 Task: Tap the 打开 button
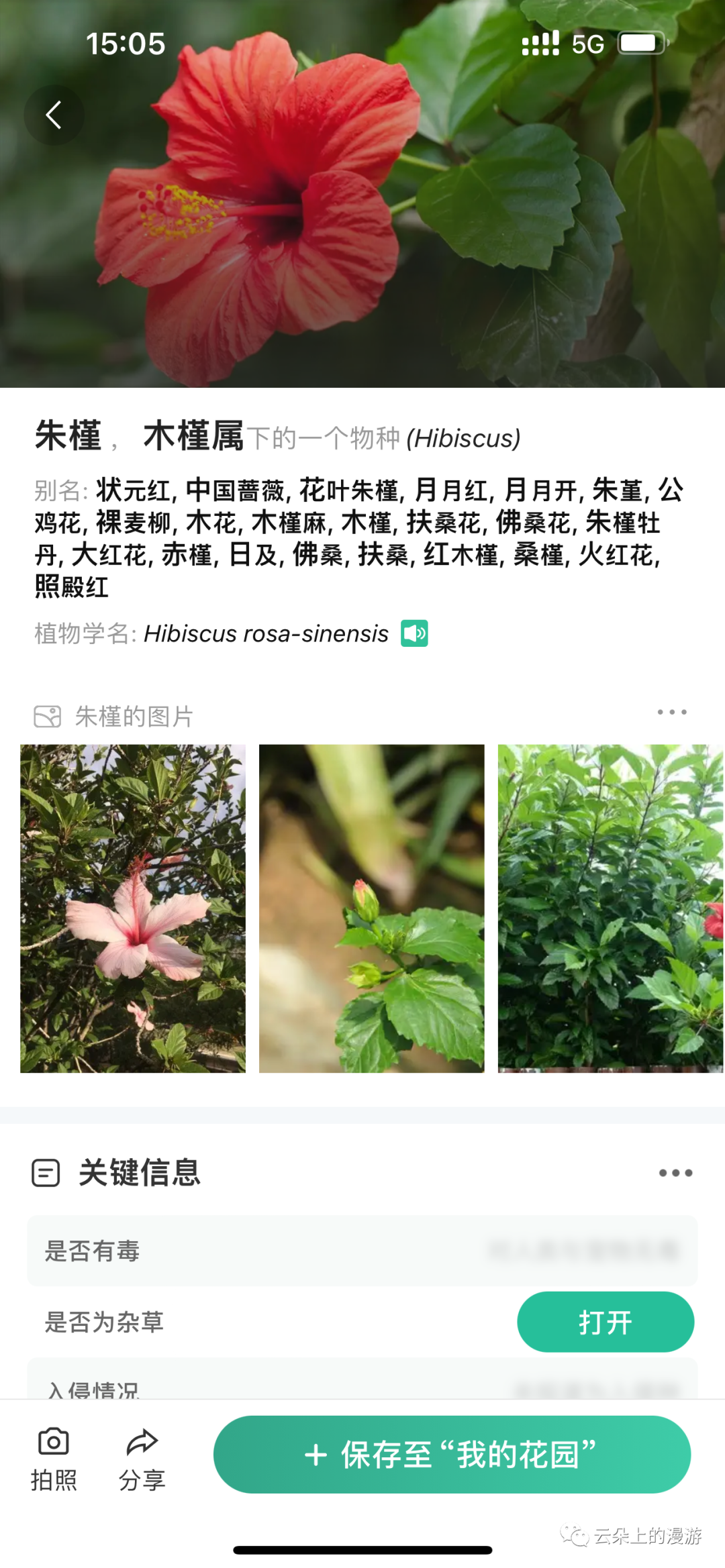(605, 1322)
